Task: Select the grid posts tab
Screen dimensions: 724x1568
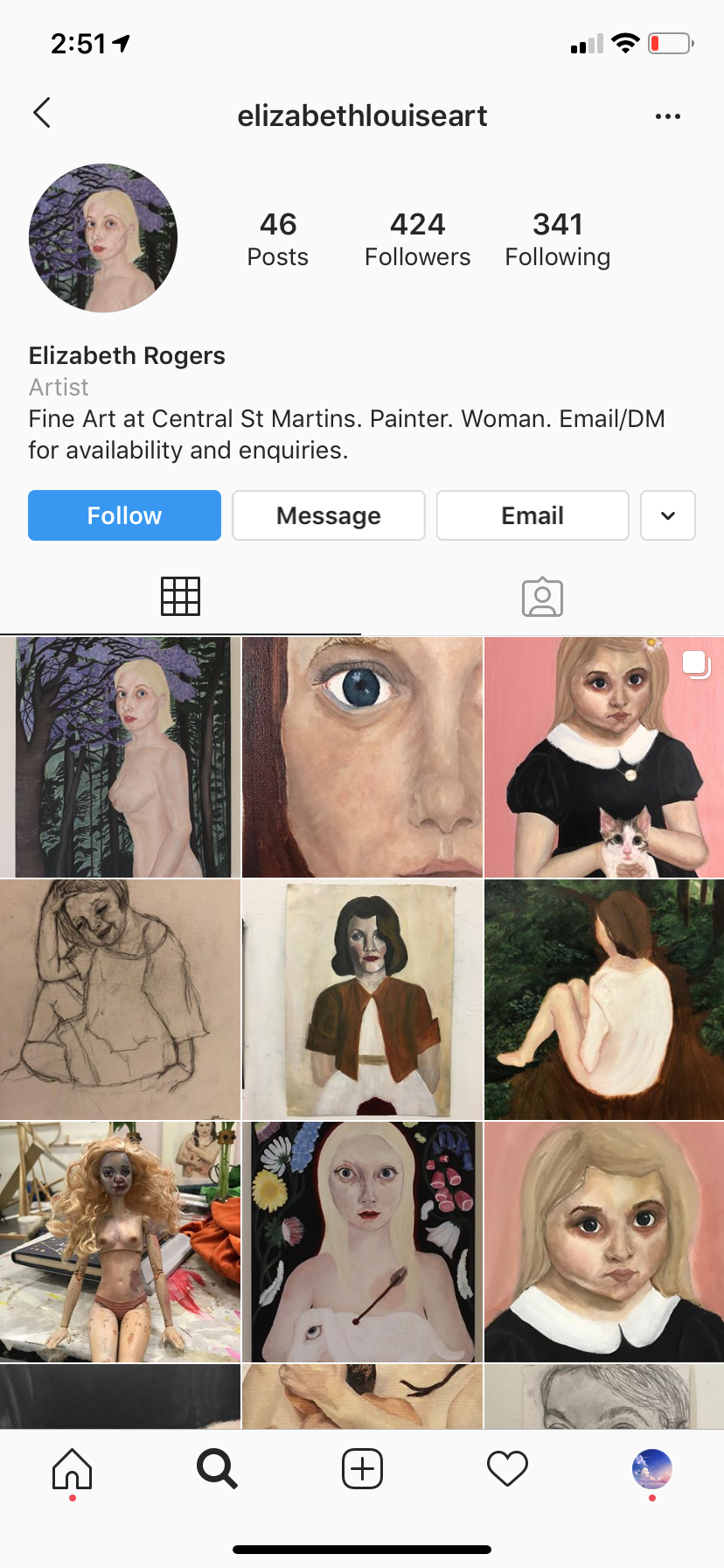Action: click(180, 597)
